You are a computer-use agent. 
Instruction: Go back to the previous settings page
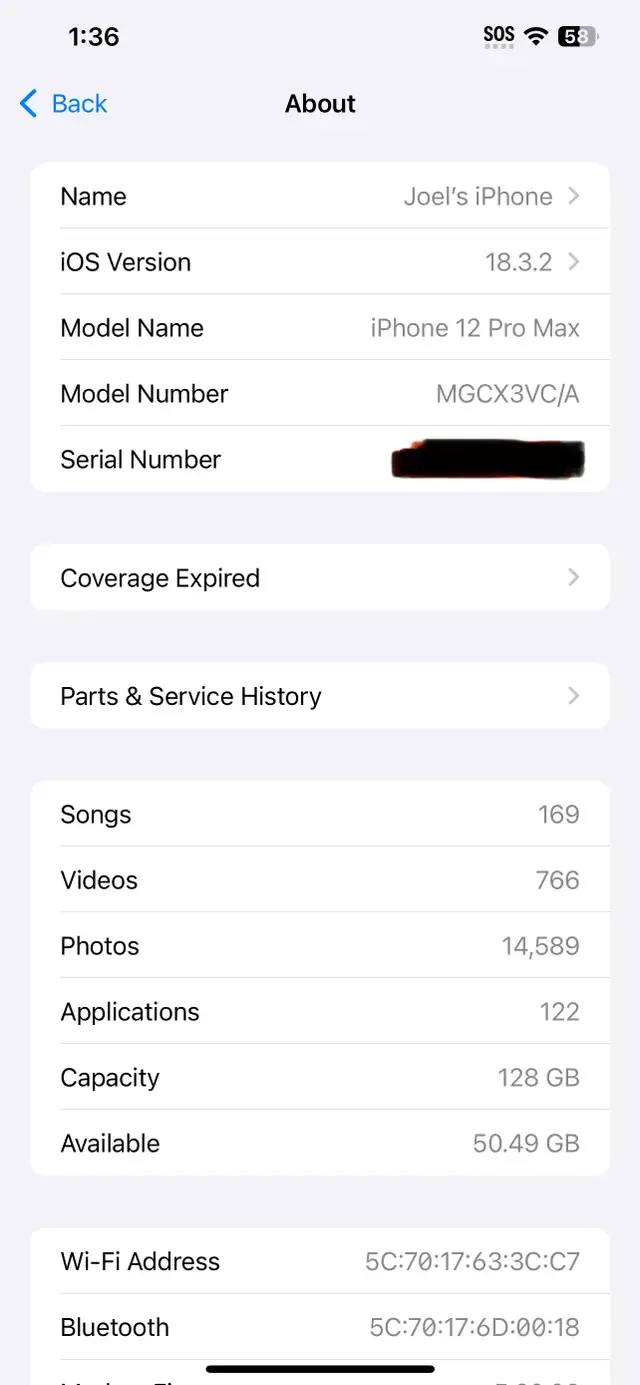click(63, 104)
